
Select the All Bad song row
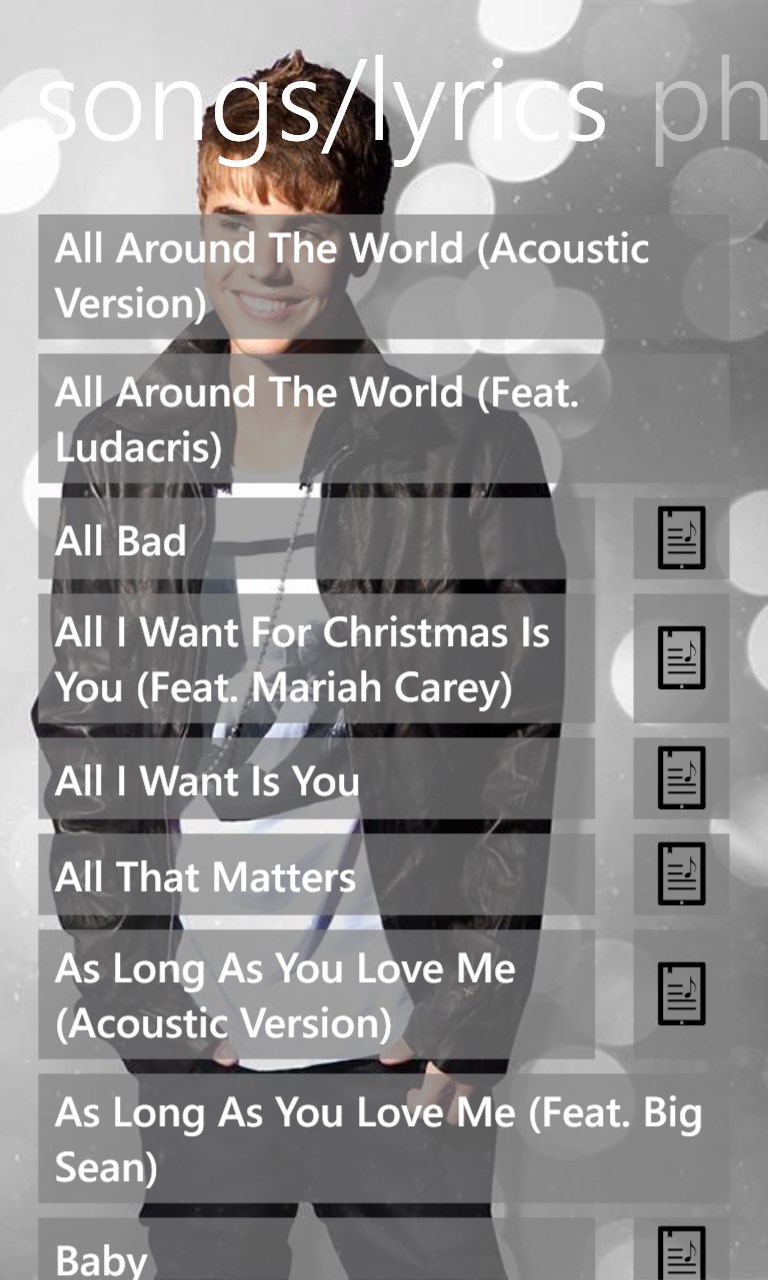tap(316, 540)
